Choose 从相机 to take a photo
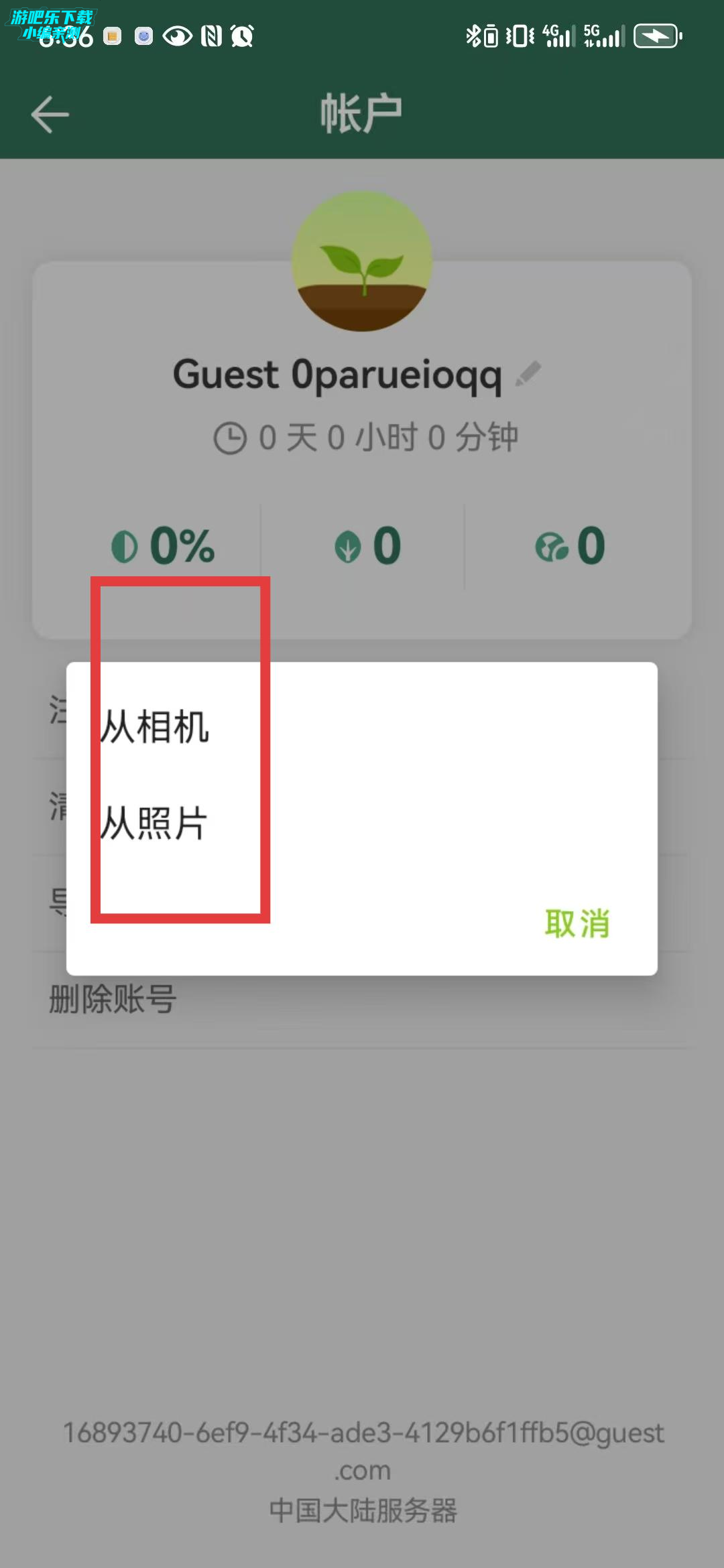The width and height of the screenshot is (724, 1568). coord(155,727)
